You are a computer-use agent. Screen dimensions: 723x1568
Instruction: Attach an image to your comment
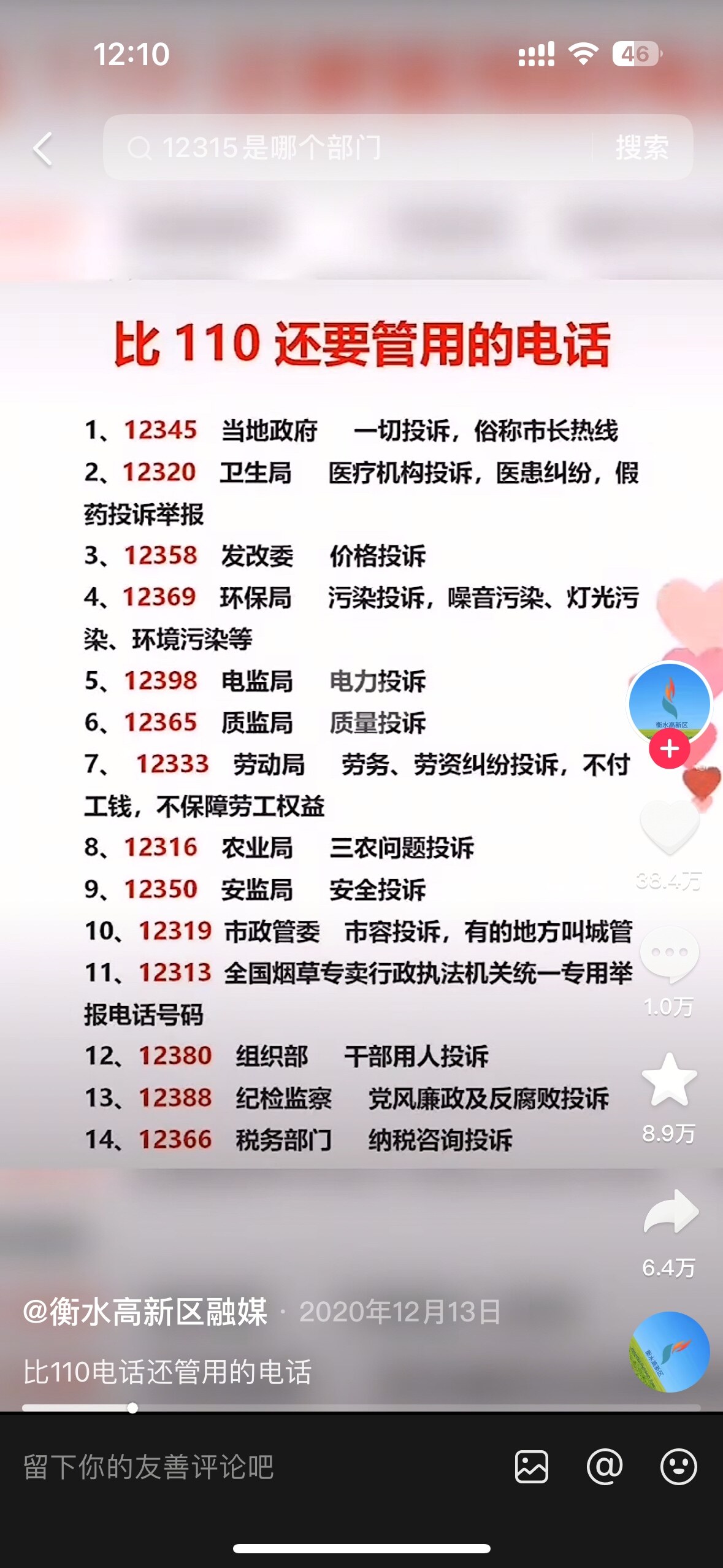531,1467
